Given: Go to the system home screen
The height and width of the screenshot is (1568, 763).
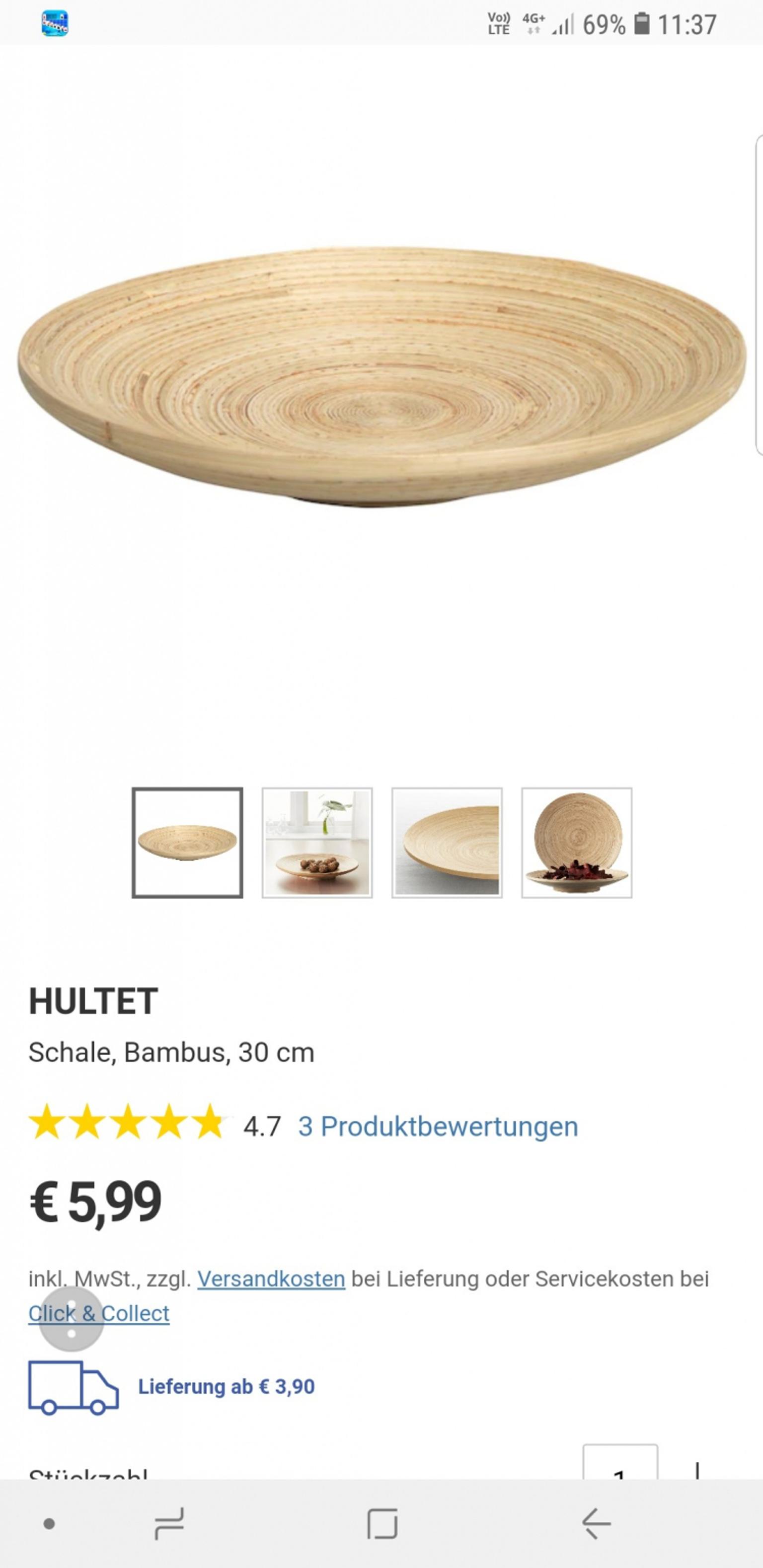Looking at the screenshot, I should [x=382, y=1524].
